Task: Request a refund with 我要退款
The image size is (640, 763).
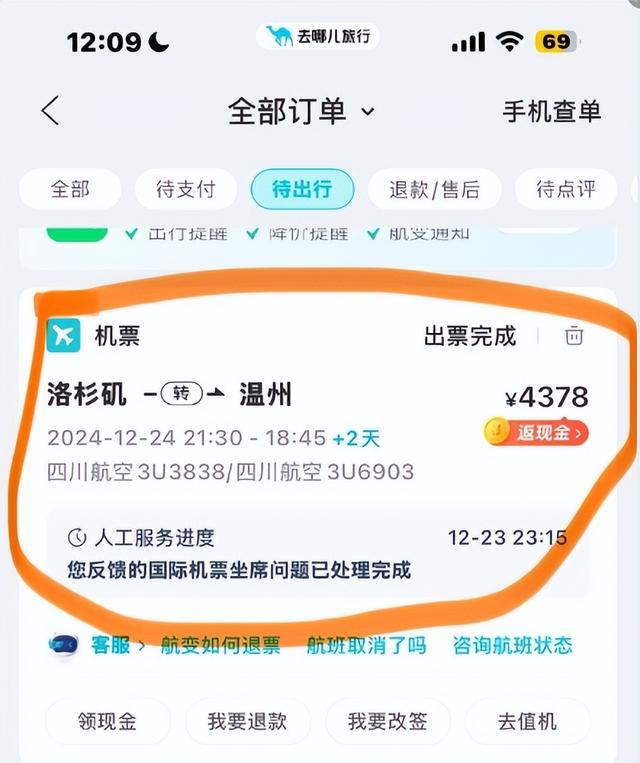Action: 247,721
